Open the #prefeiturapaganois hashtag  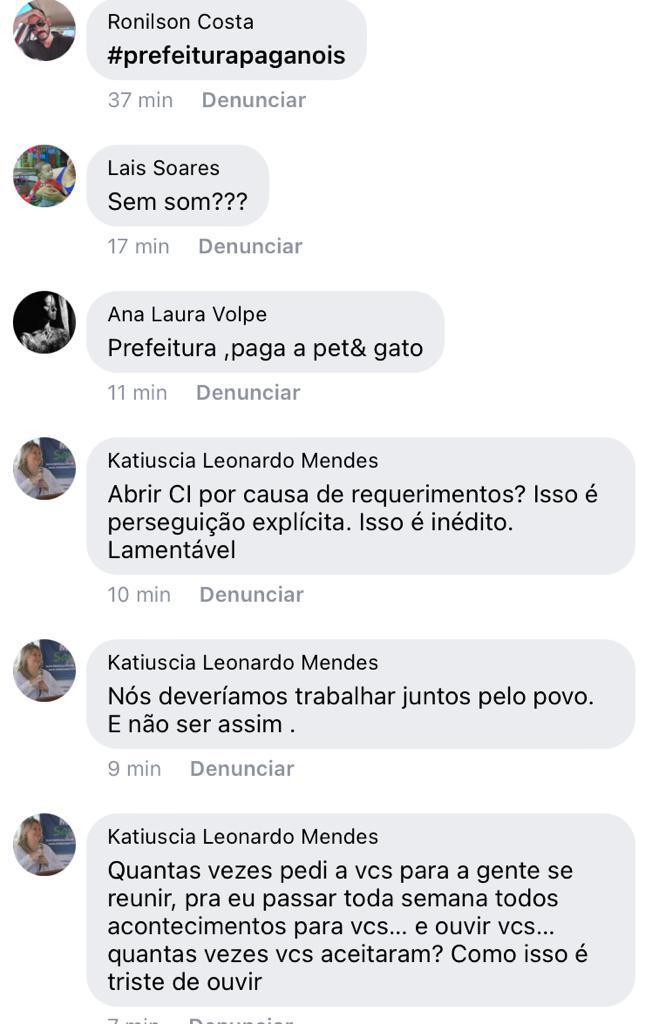226,55
